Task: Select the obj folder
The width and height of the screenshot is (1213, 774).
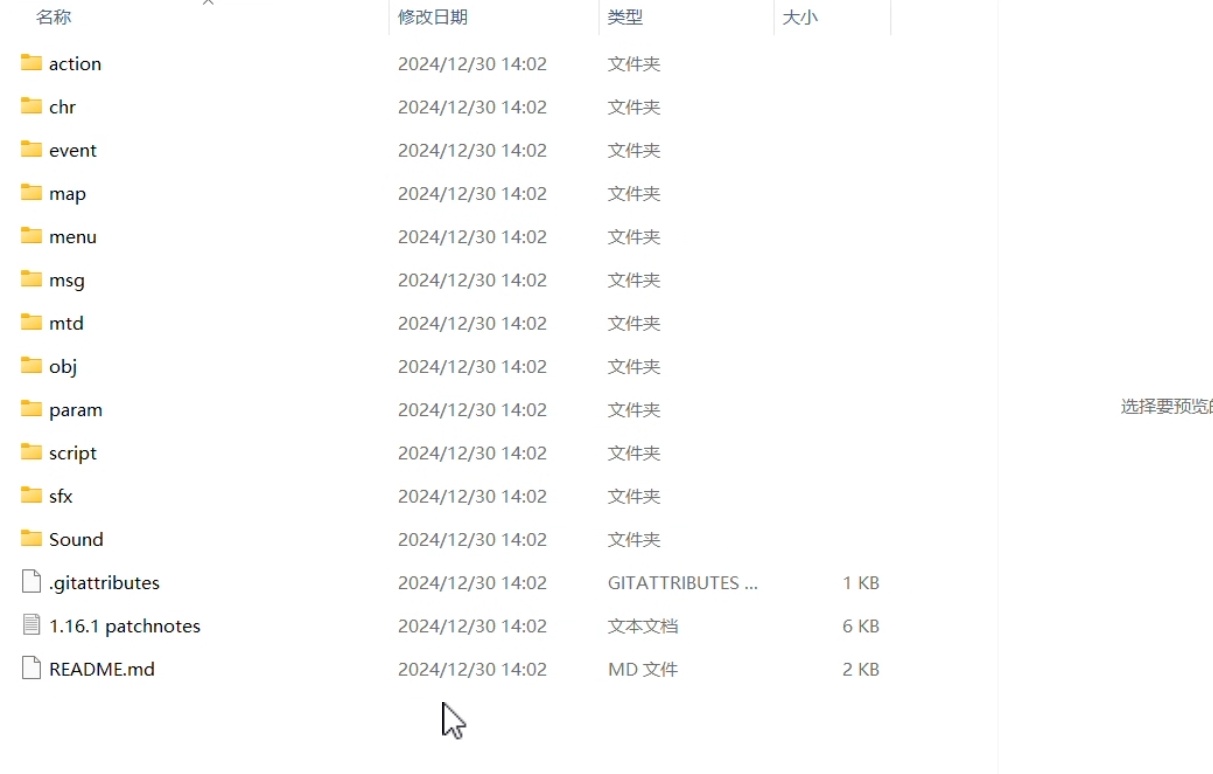Action: [x=62, y=367]
